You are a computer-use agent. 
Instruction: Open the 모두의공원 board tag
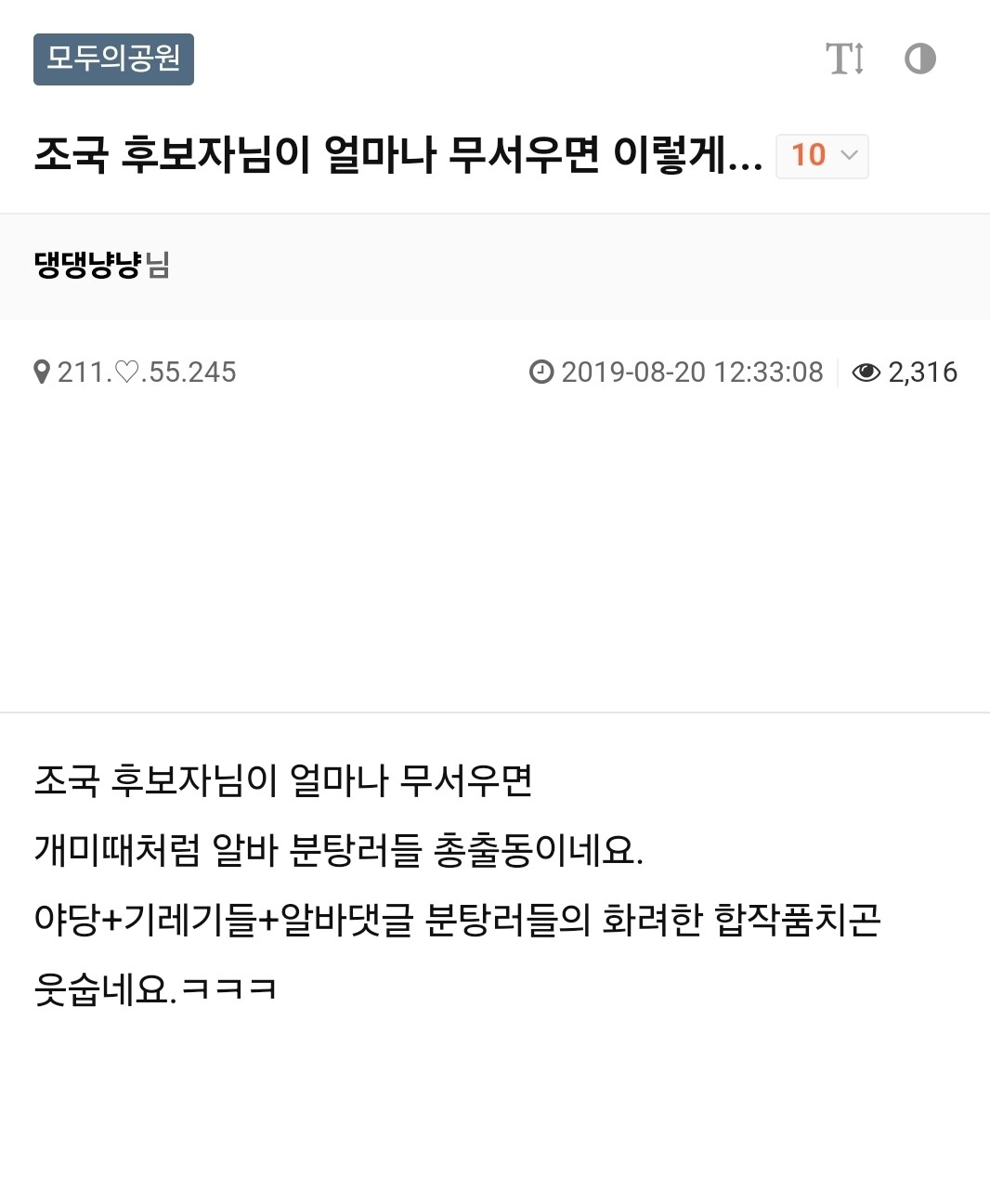tap(113, 59)
